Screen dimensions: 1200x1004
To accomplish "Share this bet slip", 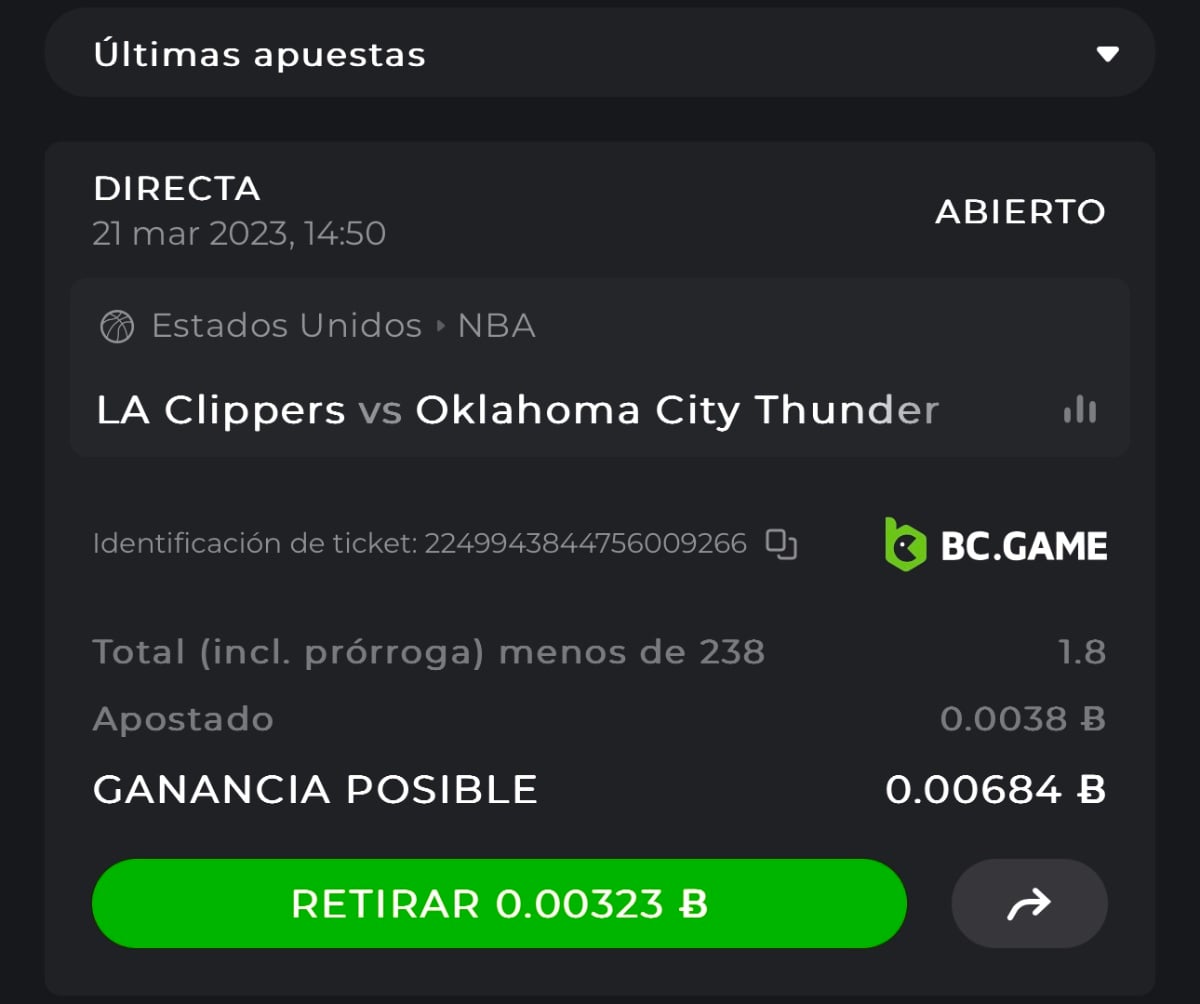I will tap(1029, 904).
